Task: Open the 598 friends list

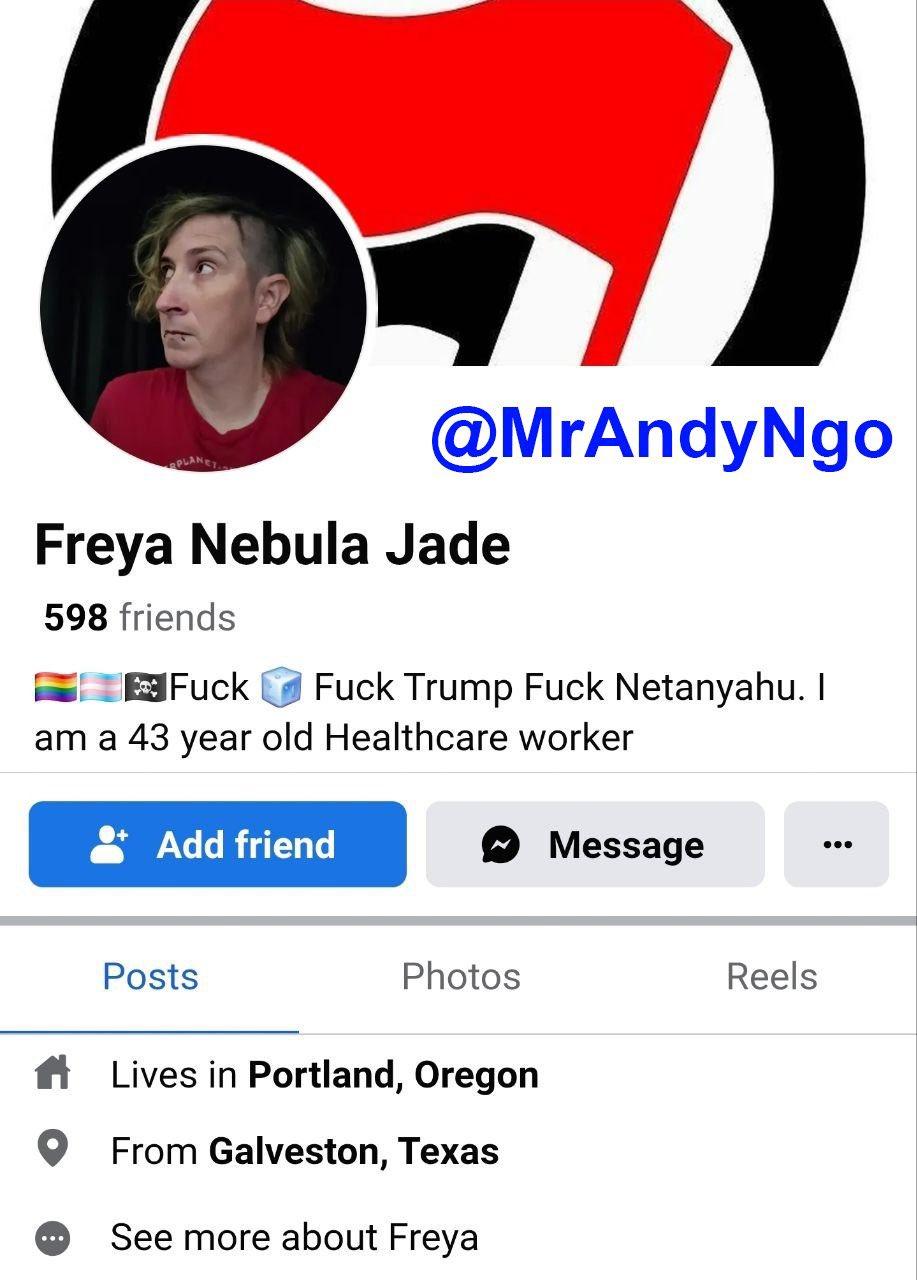Action: tap(139, 617)
